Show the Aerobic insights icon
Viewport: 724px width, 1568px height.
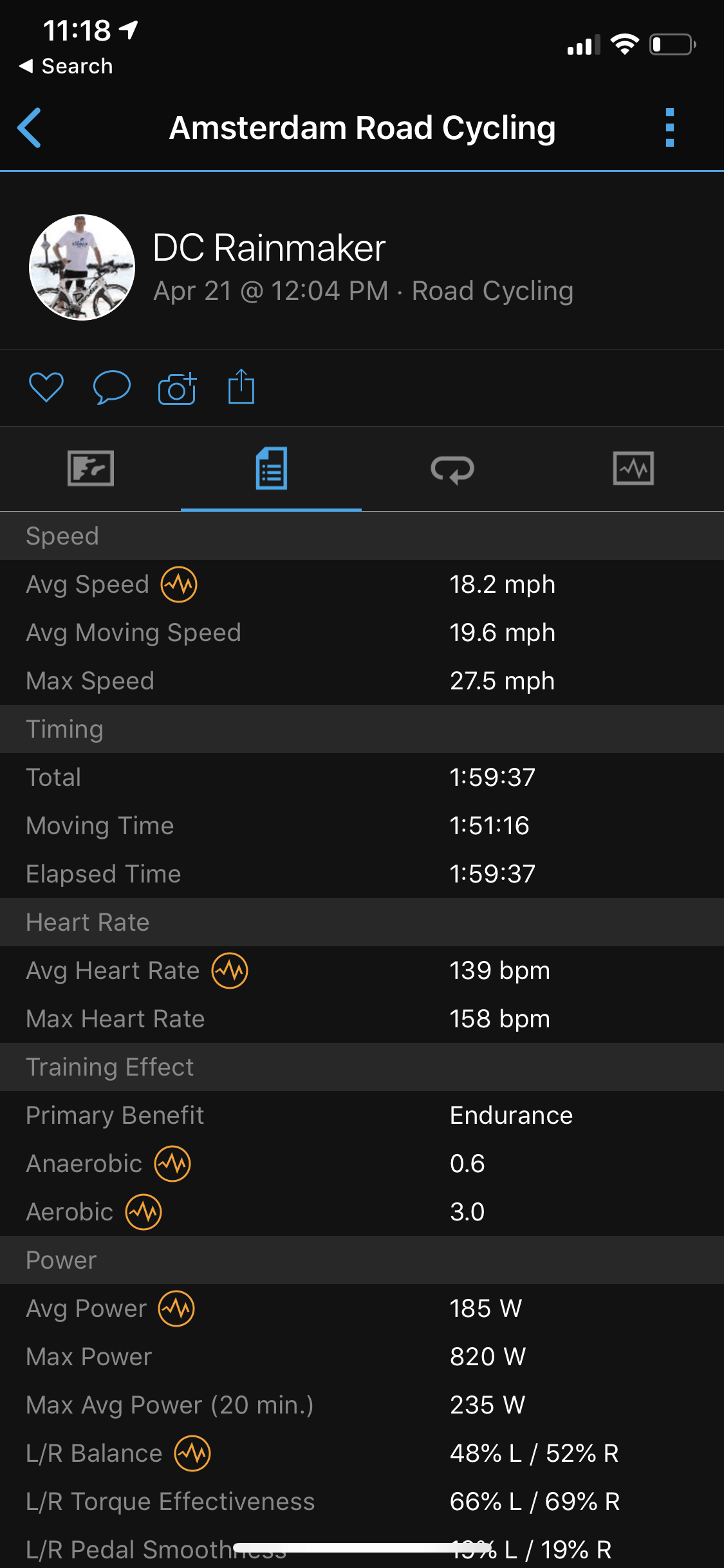click(x=144, y=1212)
